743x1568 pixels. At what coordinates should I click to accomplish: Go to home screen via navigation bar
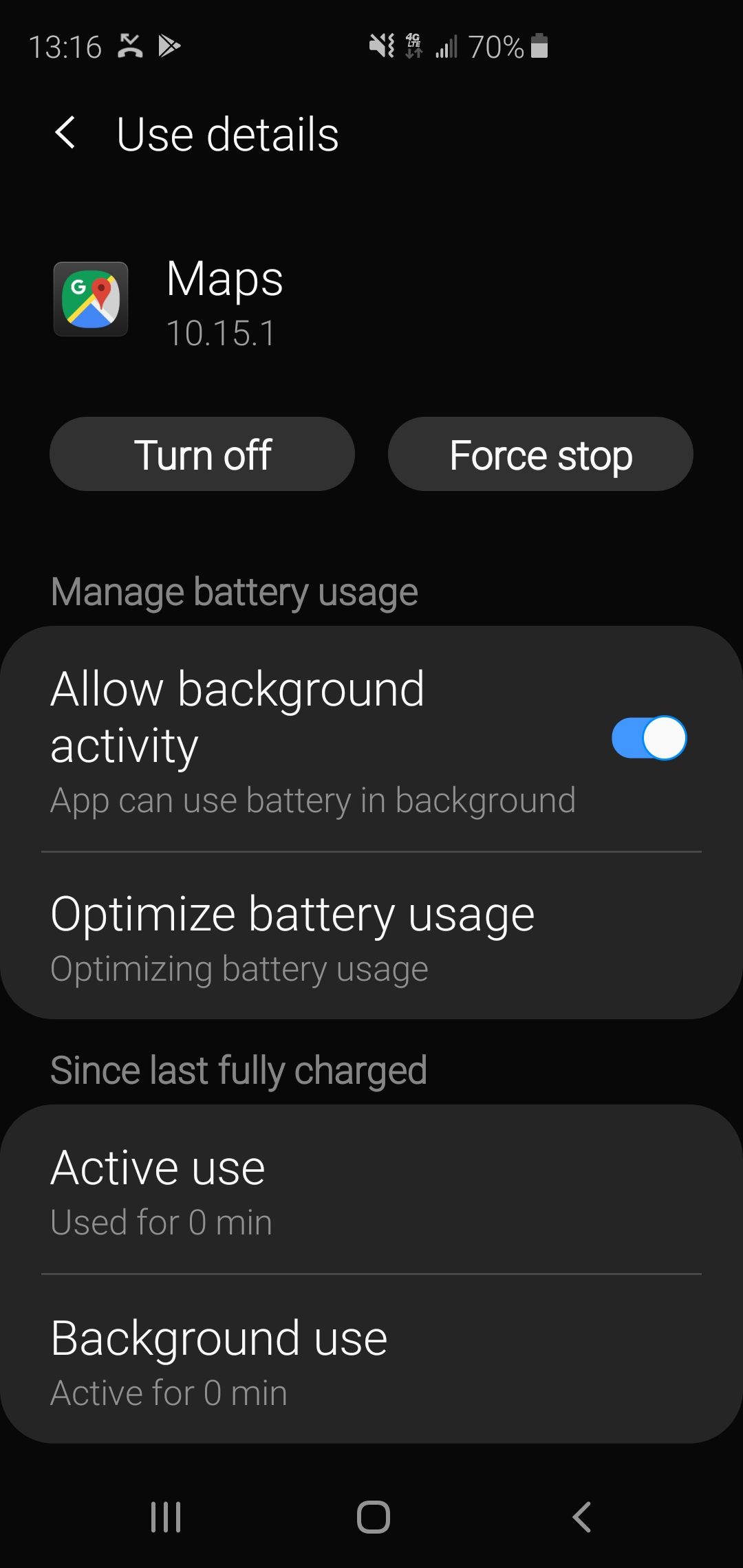tap(373, 1516)
